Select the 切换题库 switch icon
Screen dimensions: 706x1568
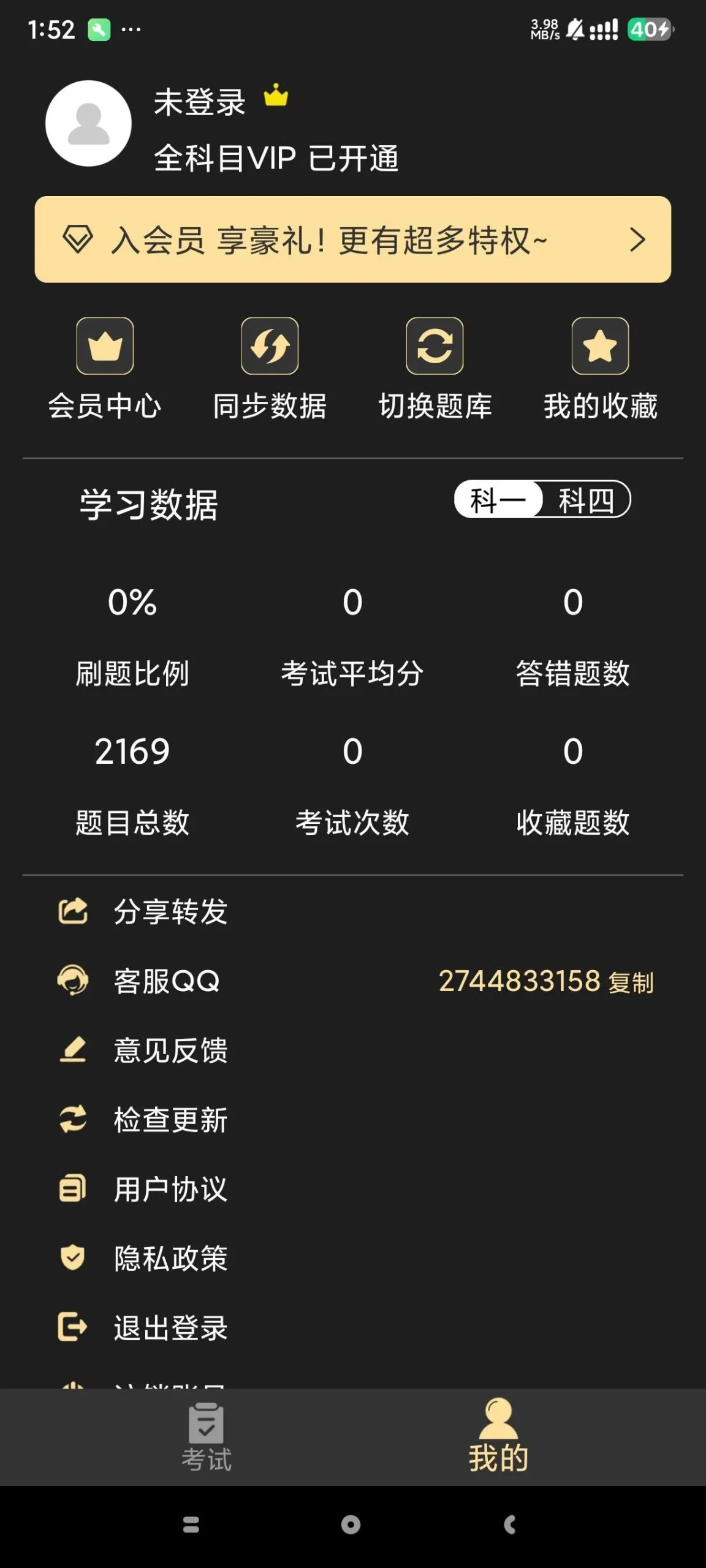[435, 346]
